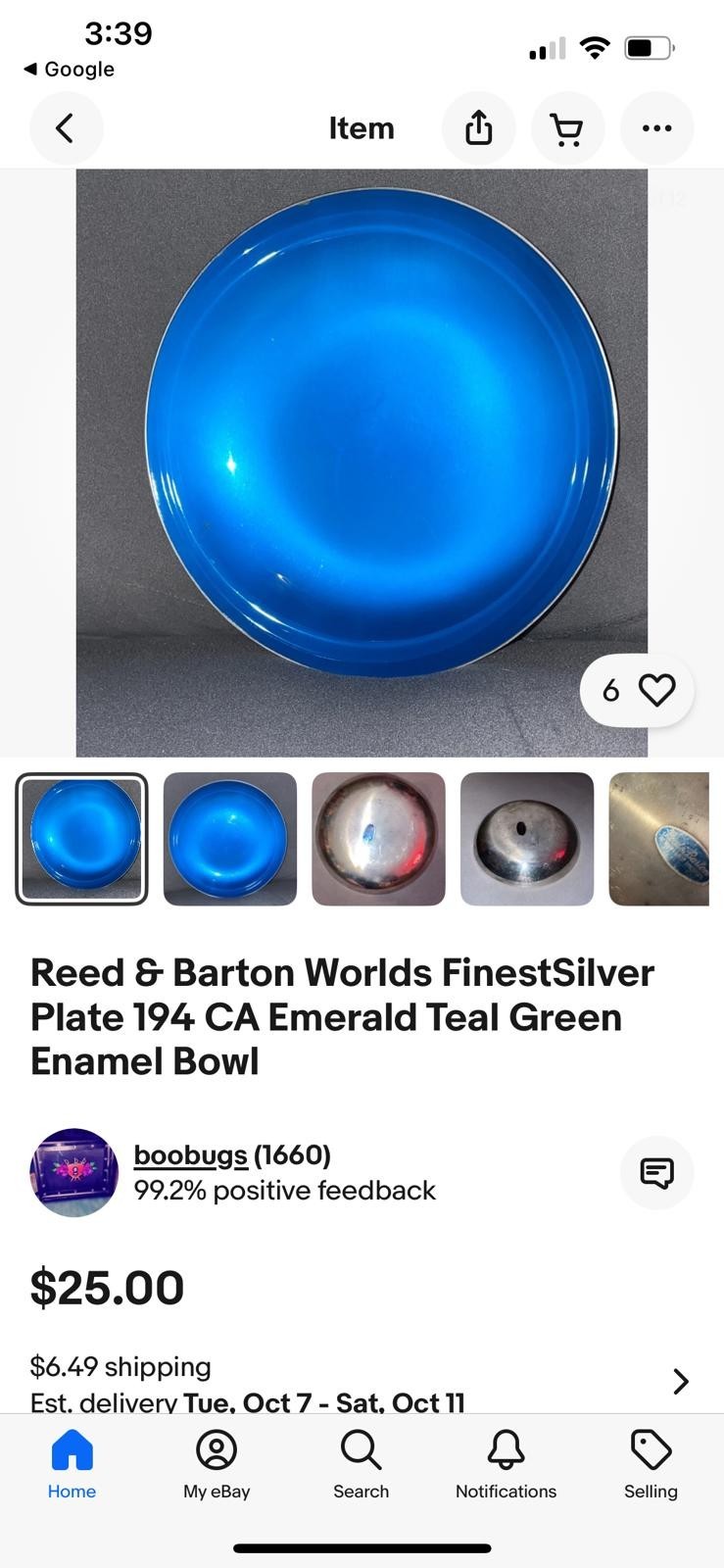Add the item to your watchlist
The image size is (724, 1568).
pyautogui.click(x=655, y=690)
